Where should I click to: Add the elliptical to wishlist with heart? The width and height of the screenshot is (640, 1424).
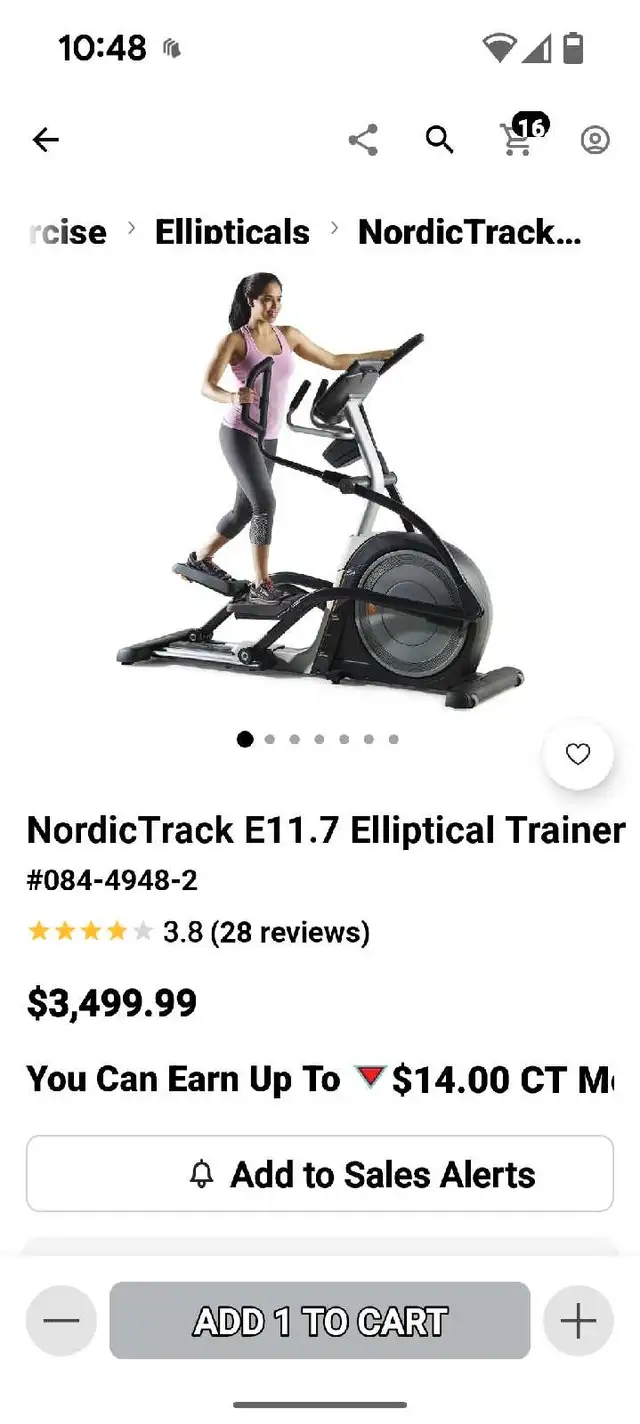tap(578, 754)
